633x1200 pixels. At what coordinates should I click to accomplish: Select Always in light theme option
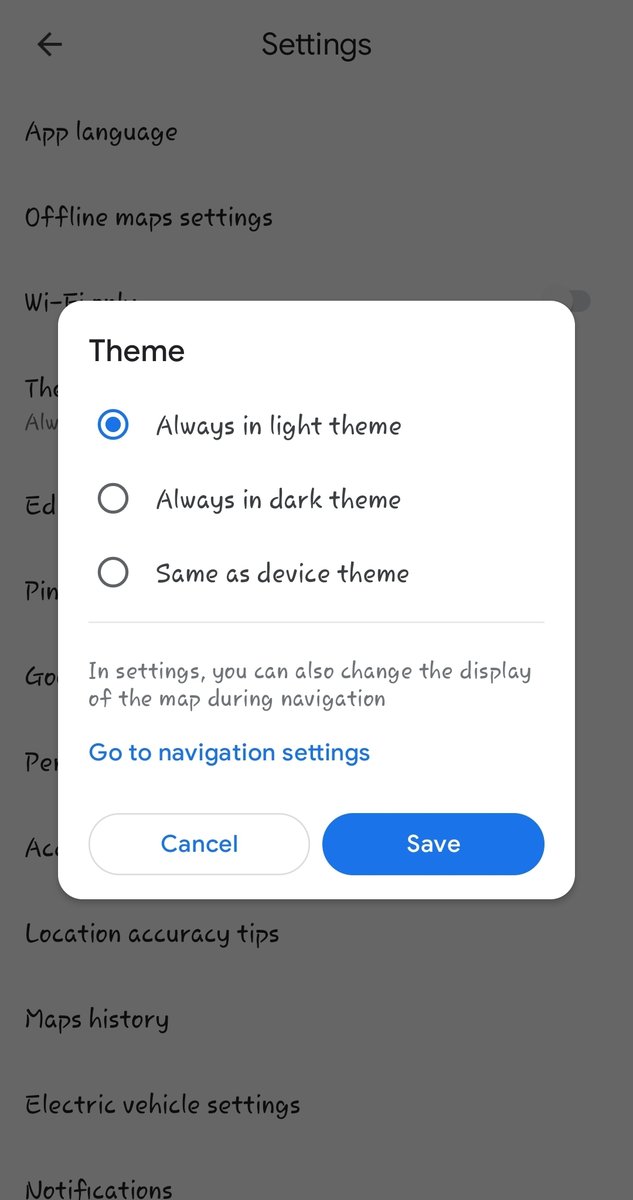pos(316,425)
